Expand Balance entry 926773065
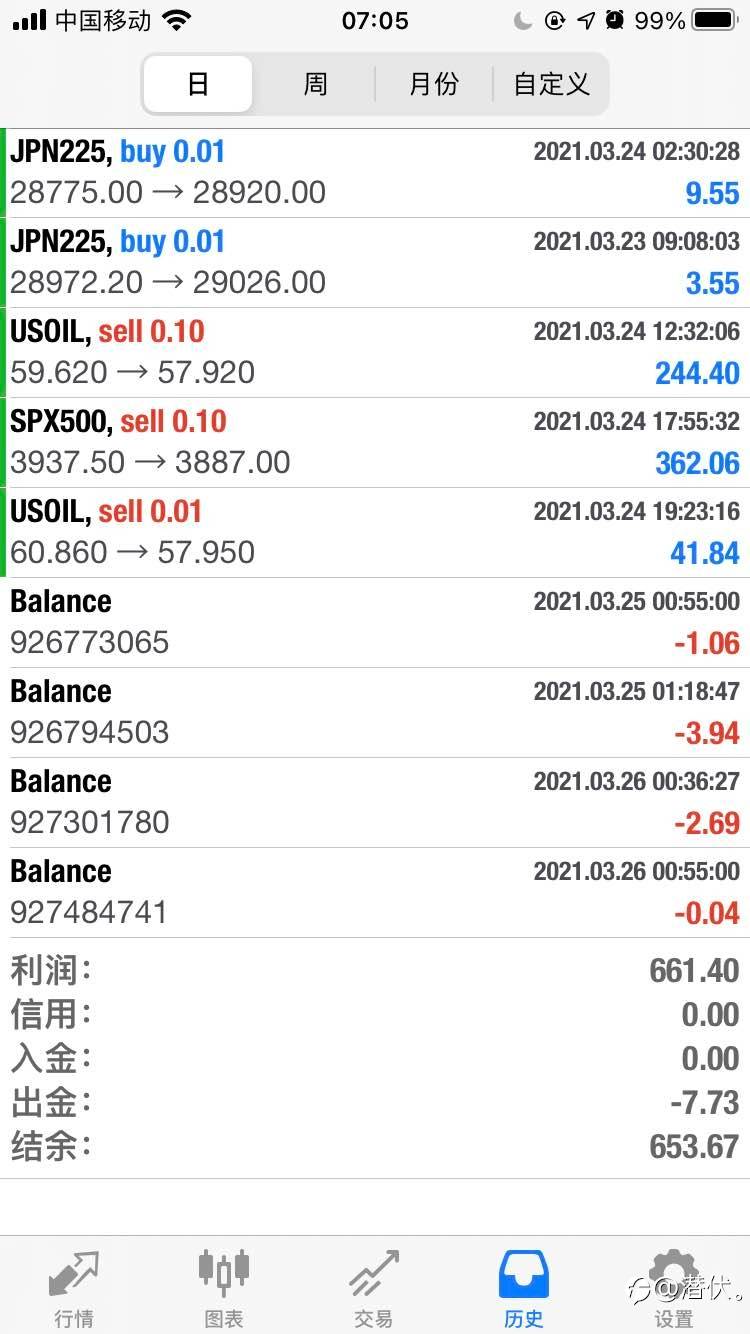 click(375, 623)
